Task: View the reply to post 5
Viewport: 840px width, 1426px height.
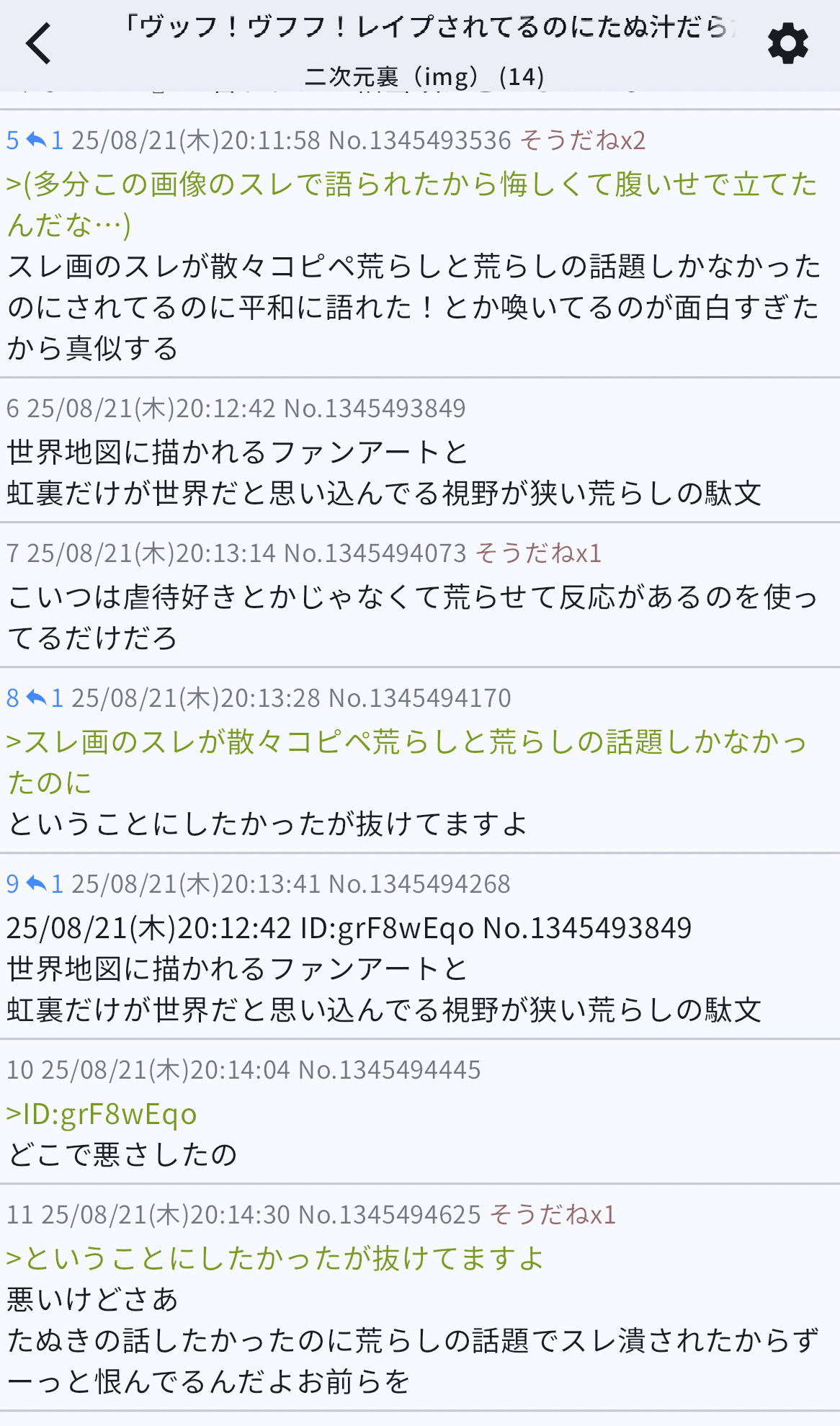Action: click(45, 140)
